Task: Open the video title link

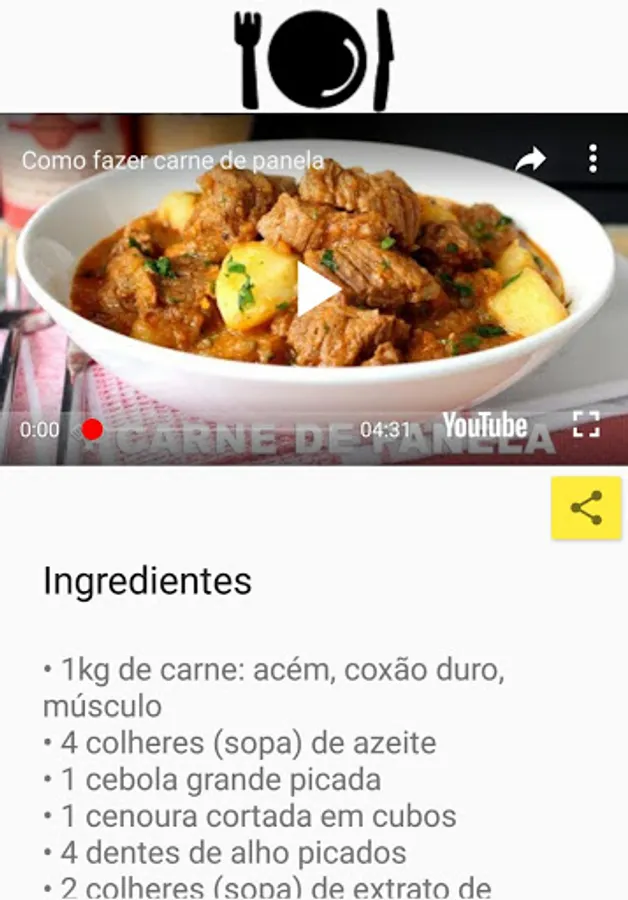Action: point(173,160)
